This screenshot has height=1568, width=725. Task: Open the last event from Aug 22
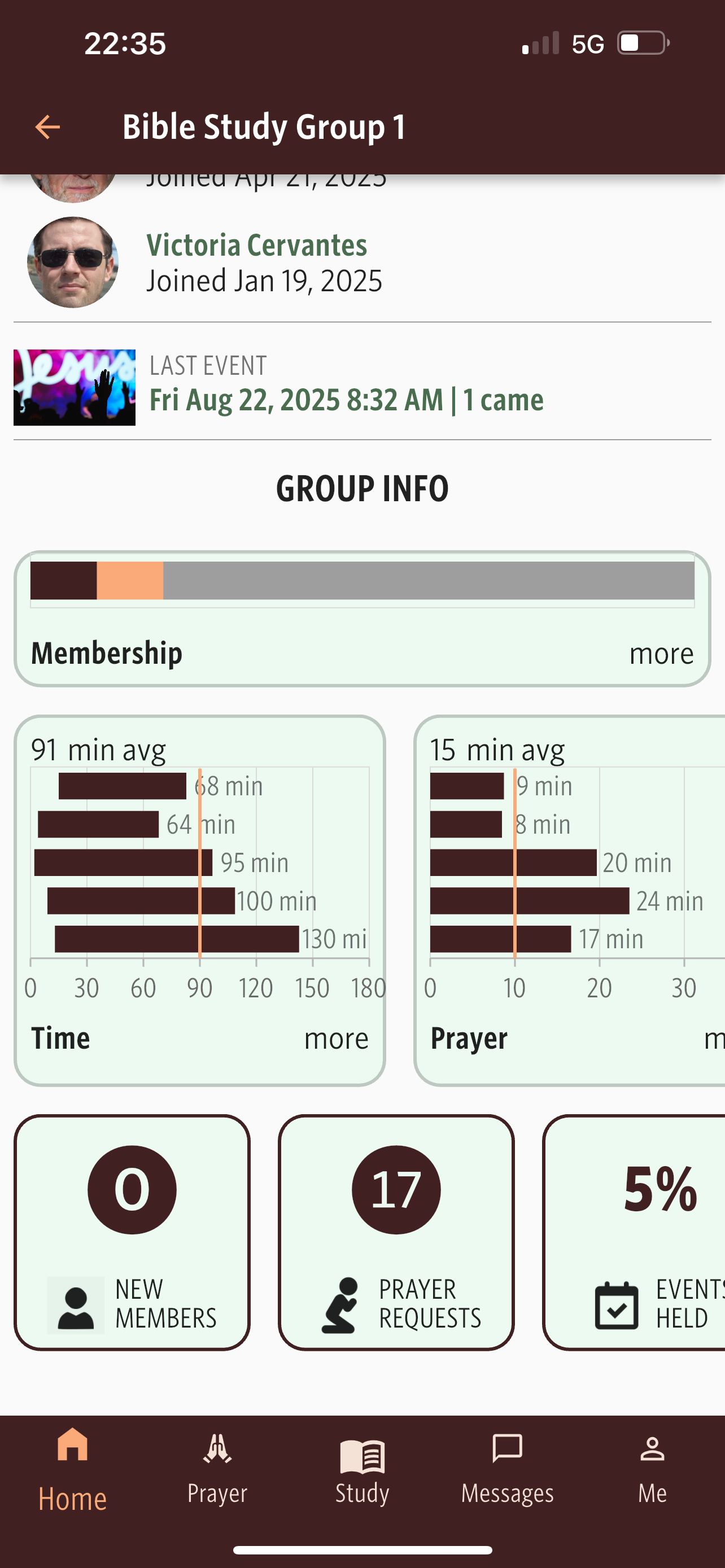[346, 400]
